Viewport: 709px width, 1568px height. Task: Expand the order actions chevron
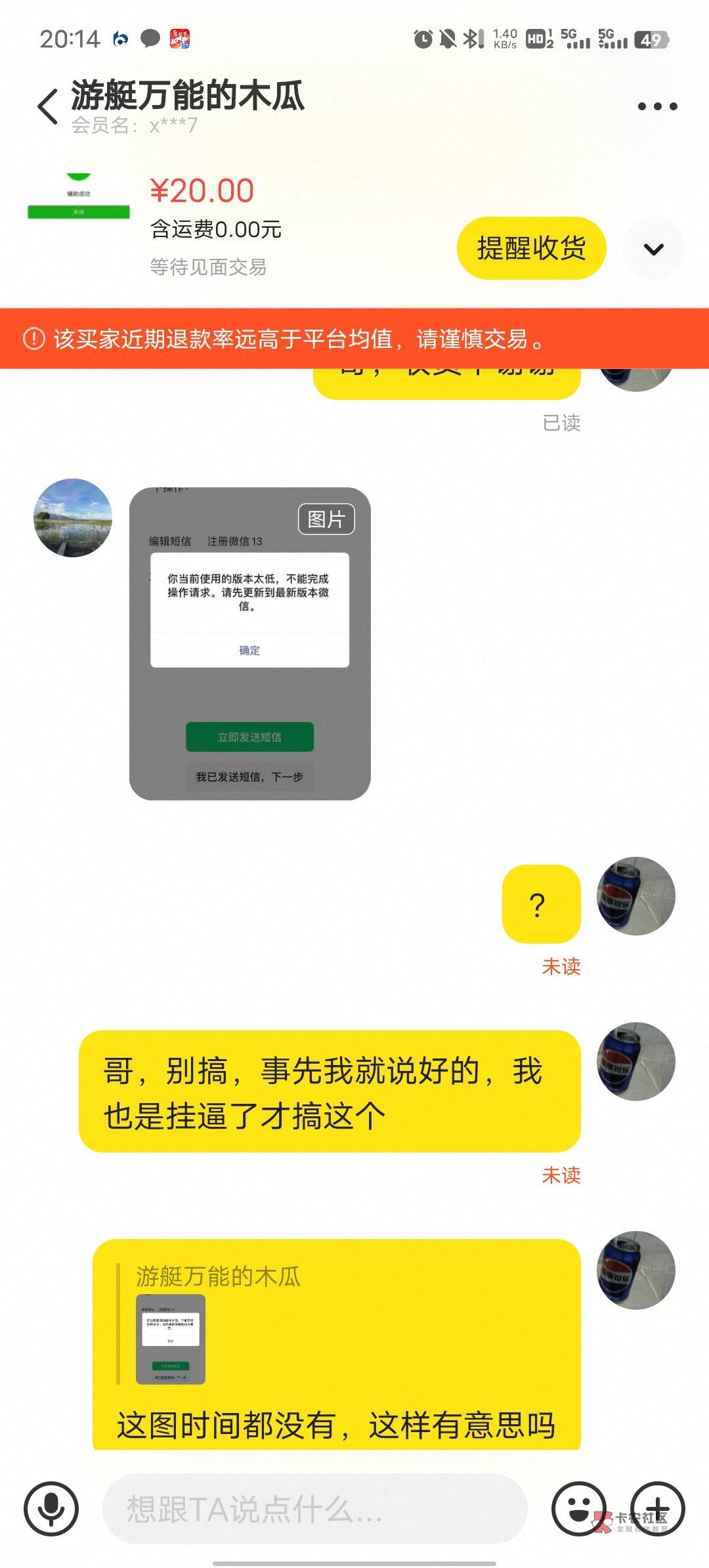tap(653, 249)
